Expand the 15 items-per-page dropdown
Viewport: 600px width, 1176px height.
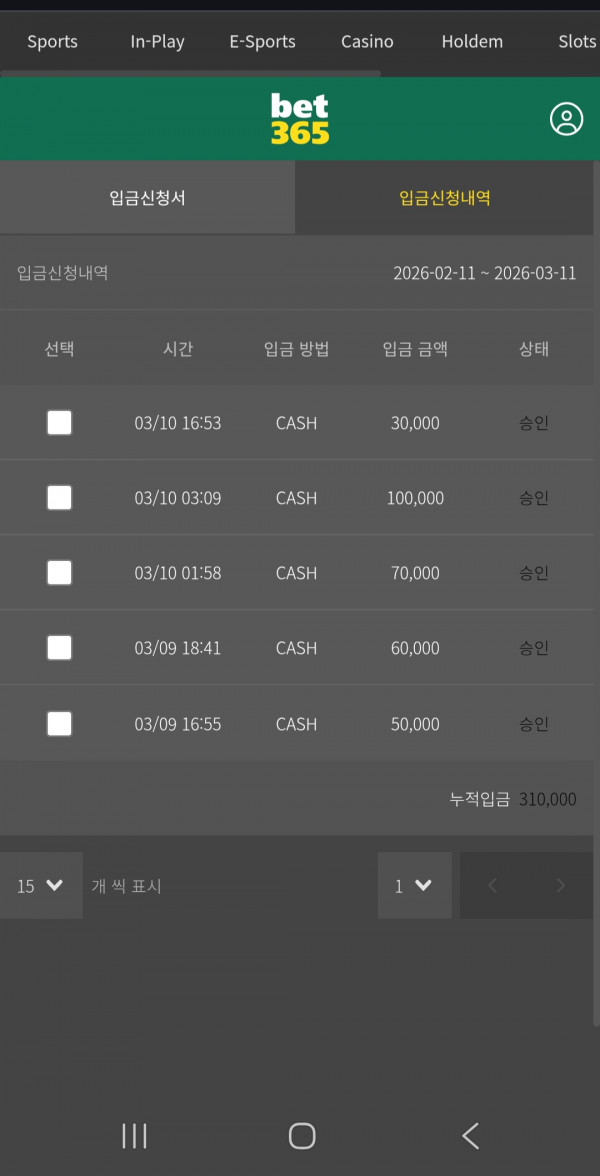(41, 886)
